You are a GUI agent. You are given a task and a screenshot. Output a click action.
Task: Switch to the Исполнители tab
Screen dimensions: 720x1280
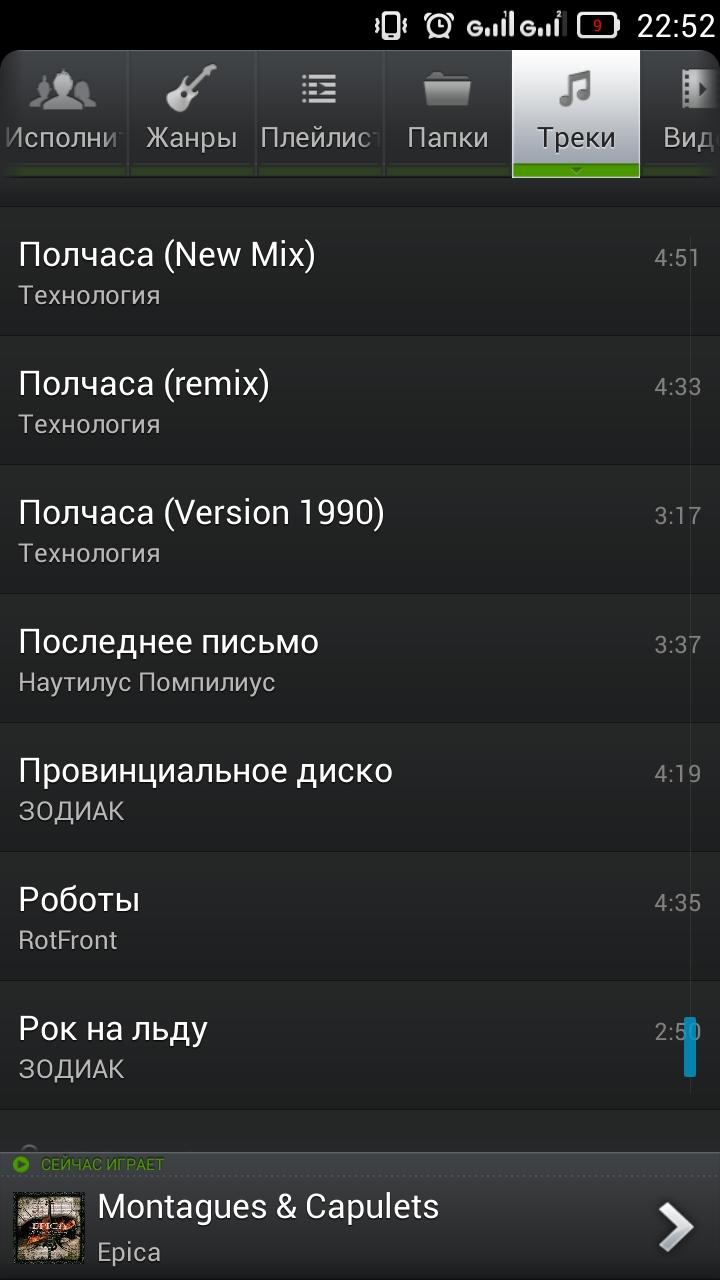[64, 113]
